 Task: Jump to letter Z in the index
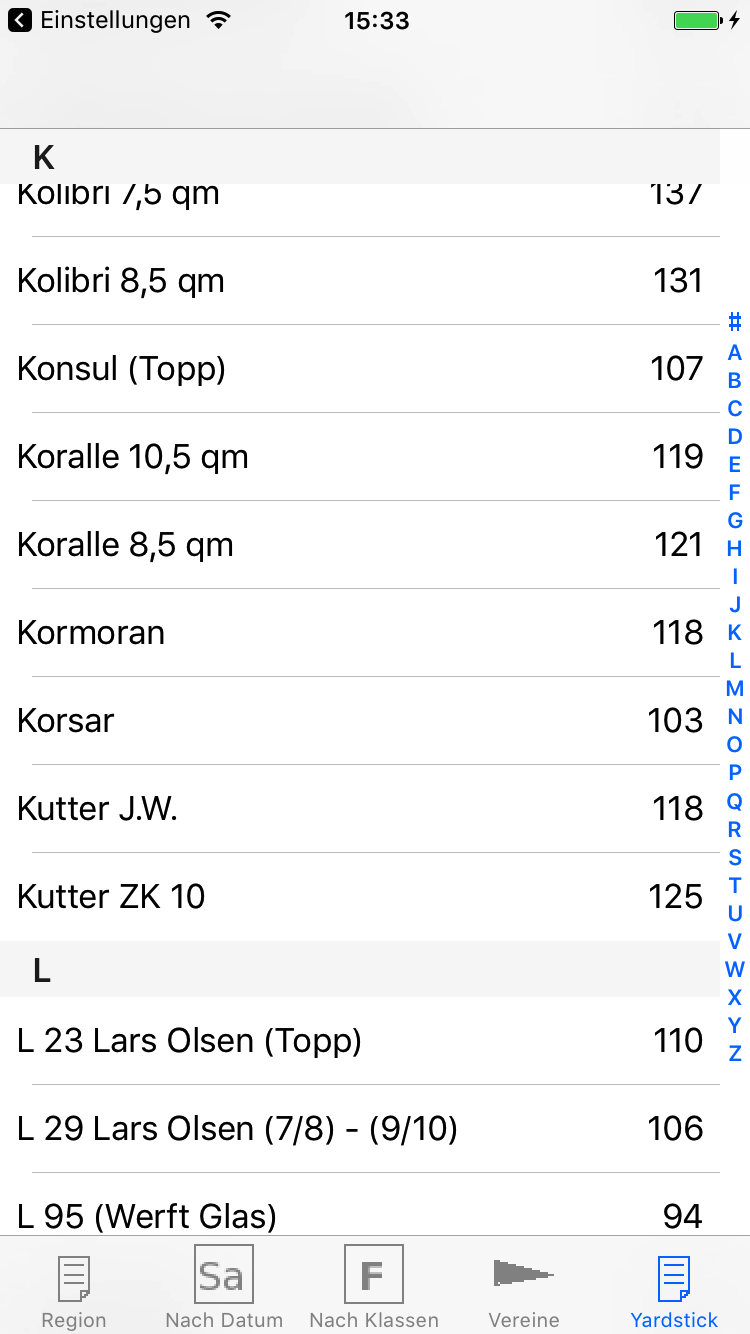pyautogui.click(x=735, y=1053)
